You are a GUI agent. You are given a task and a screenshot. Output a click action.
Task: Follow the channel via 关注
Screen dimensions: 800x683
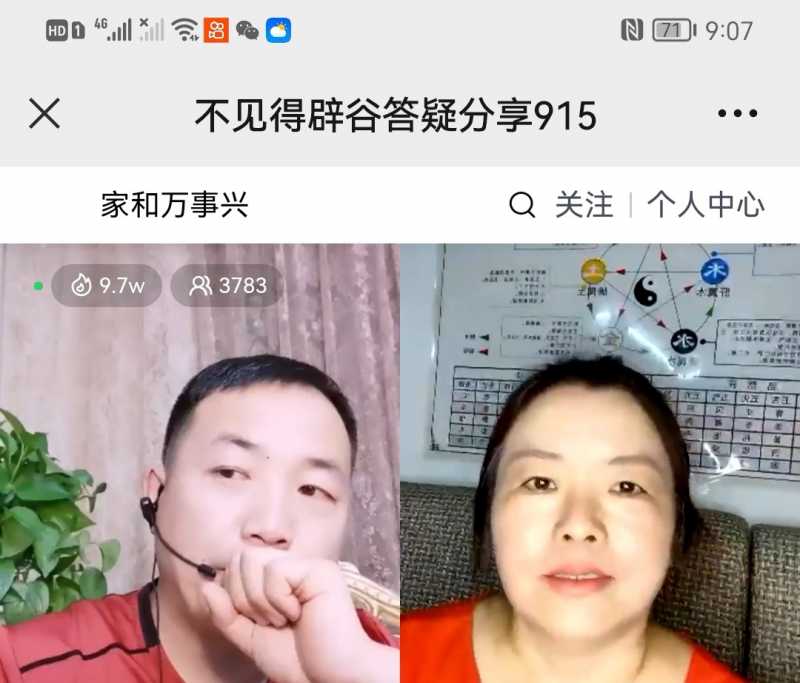[584, 205]
